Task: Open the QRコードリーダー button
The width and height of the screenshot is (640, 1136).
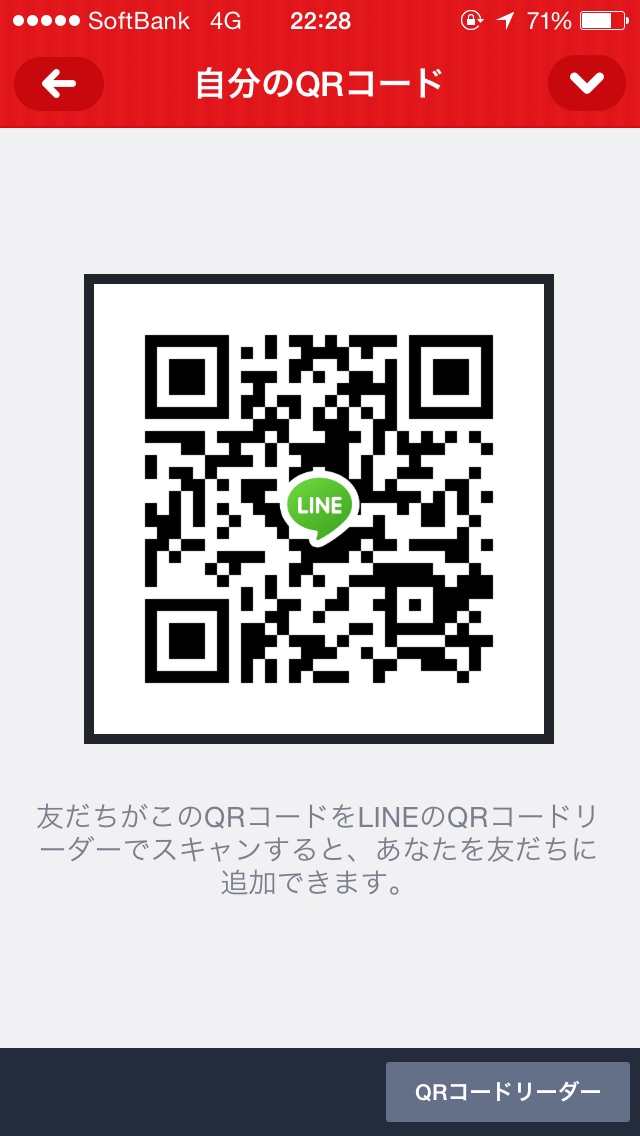Action: (x=507, y=1092)
